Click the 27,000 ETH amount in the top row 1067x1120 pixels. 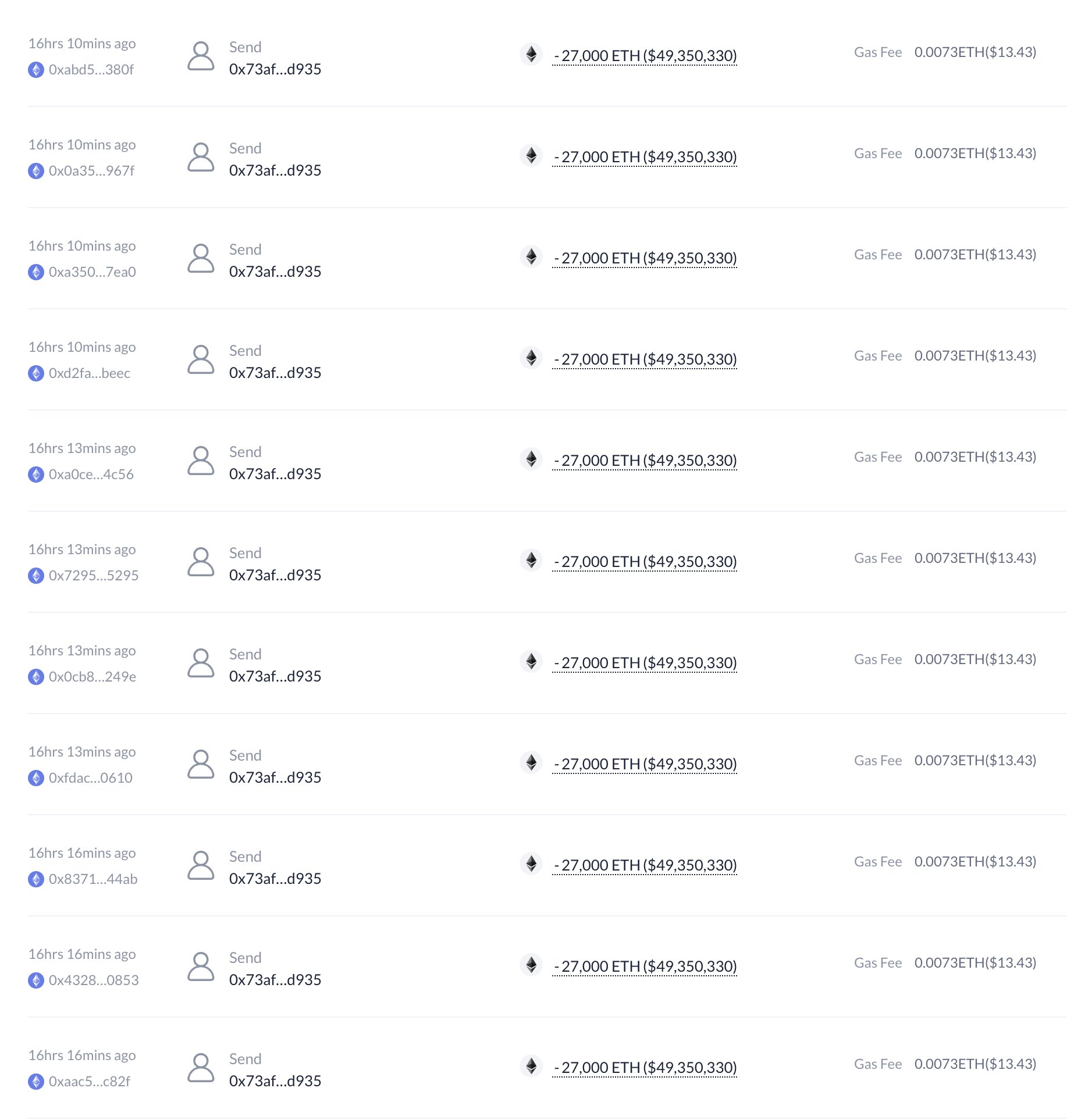[645, 56]
